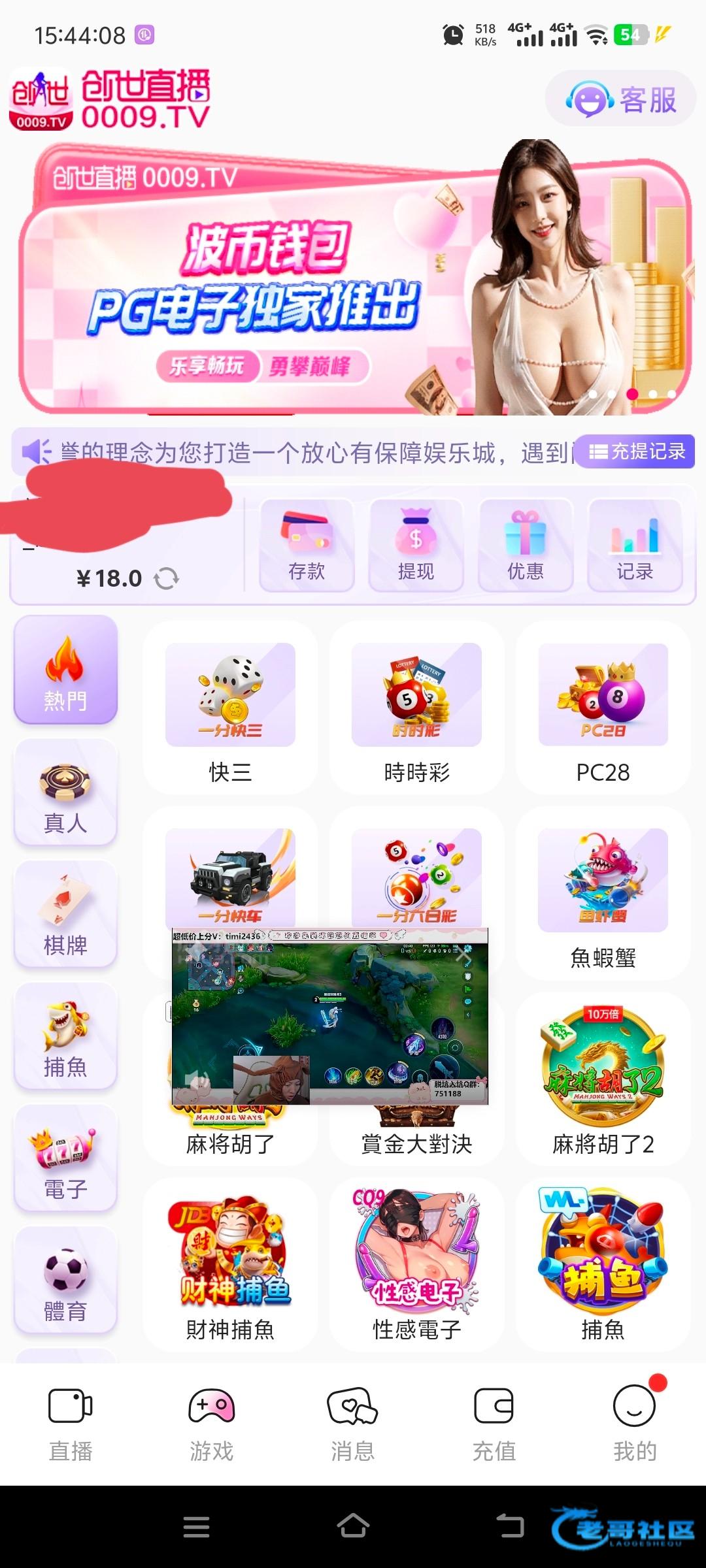This screenshot has width=706, height=1568.
Task: Switch to the 直播 tab
Action: 71,1424
